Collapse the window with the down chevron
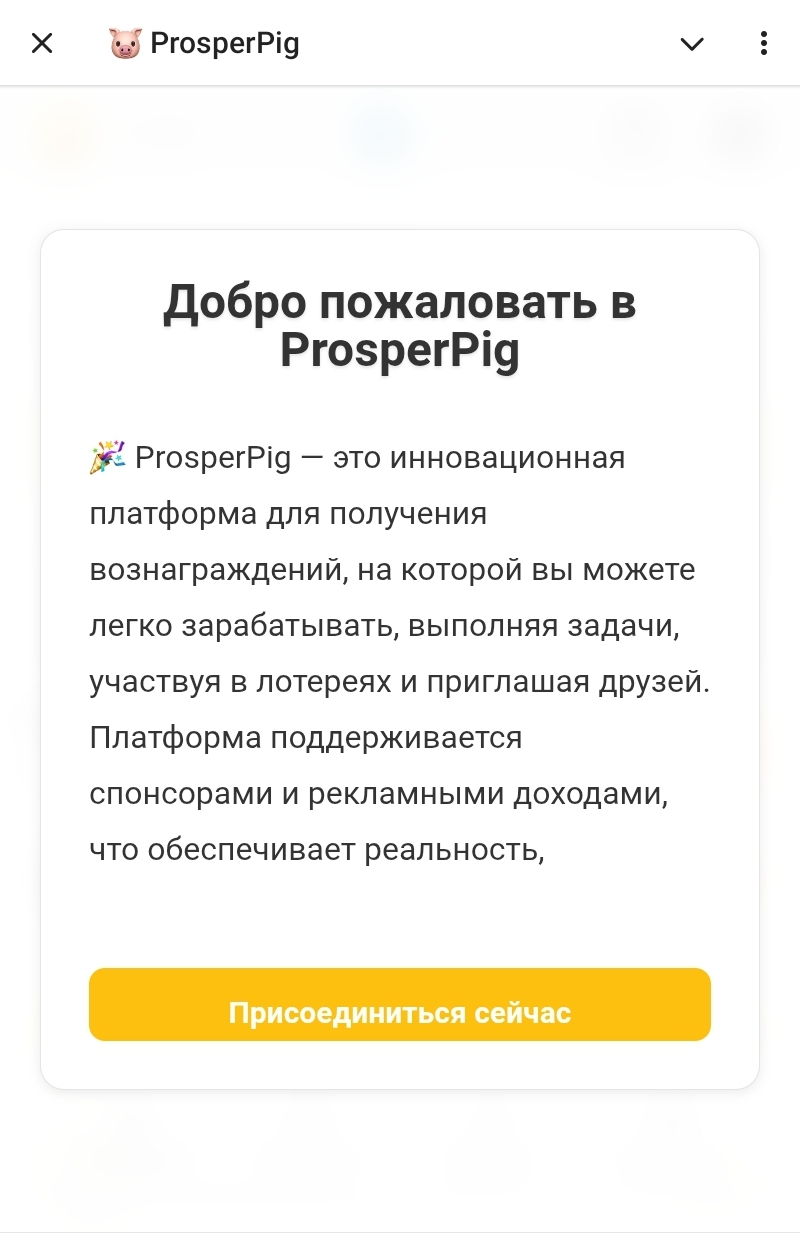Screen dimensions: 800x1233 pos(692,43)
